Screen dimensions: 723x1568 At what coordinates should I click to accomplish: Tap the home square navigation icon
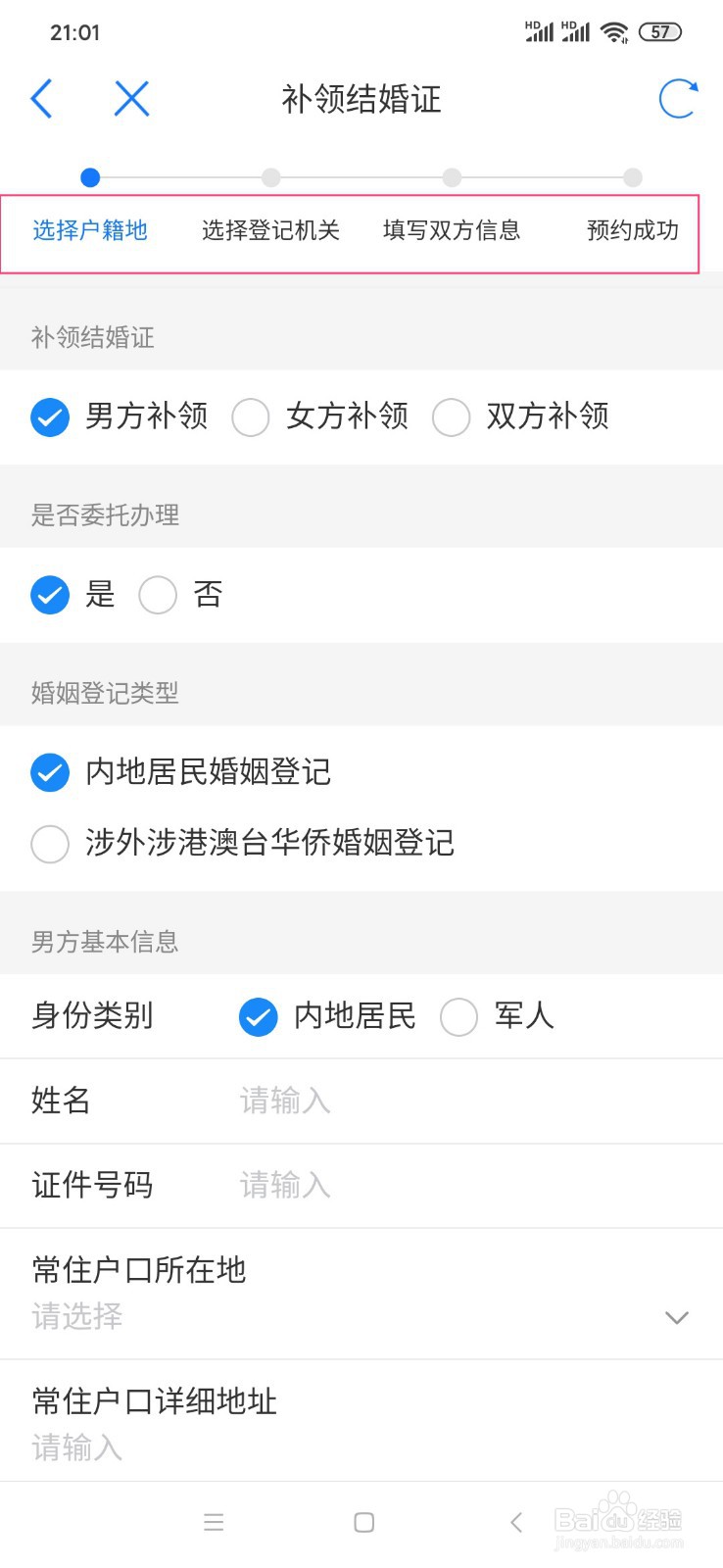click(363, 1522)
